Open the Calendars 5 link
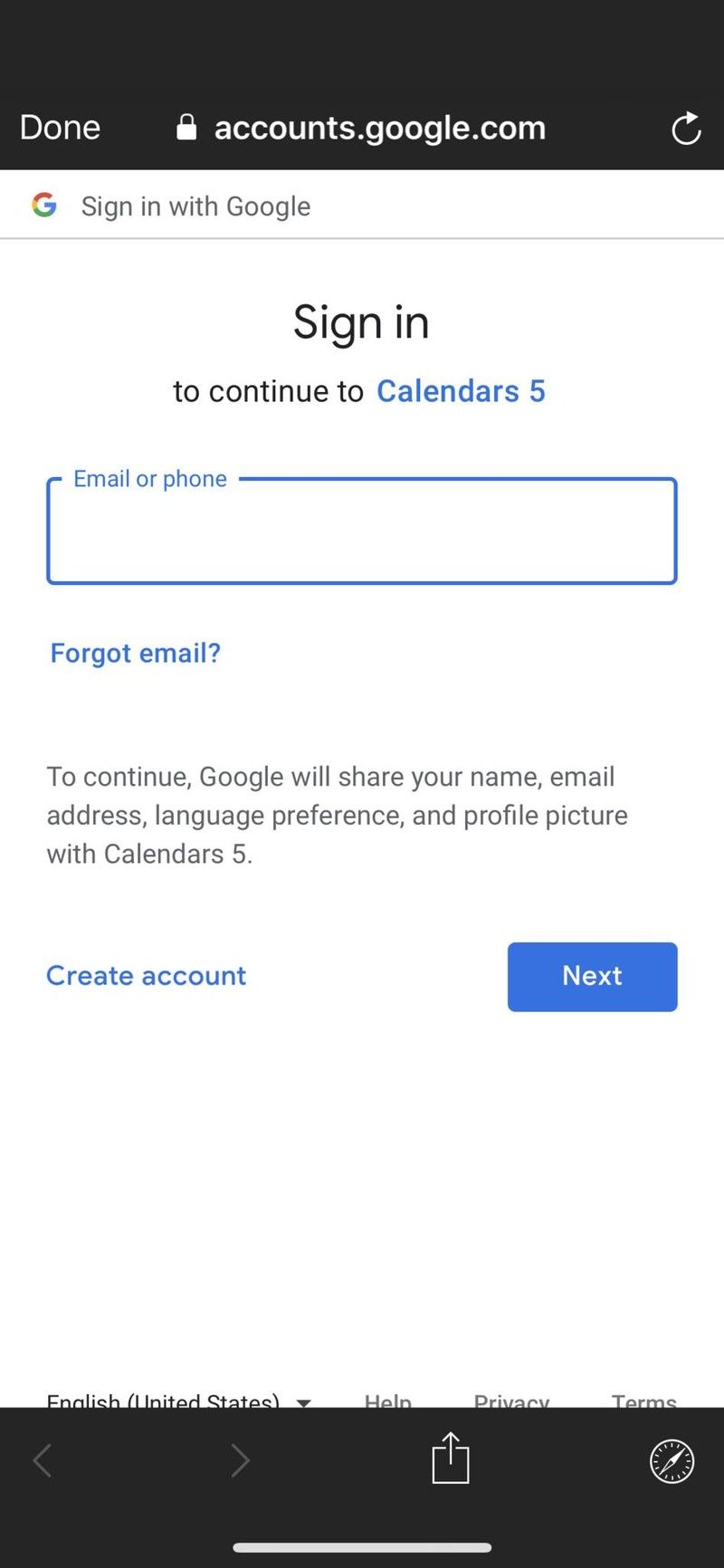 pyautogui.click(x=461, y=391)
